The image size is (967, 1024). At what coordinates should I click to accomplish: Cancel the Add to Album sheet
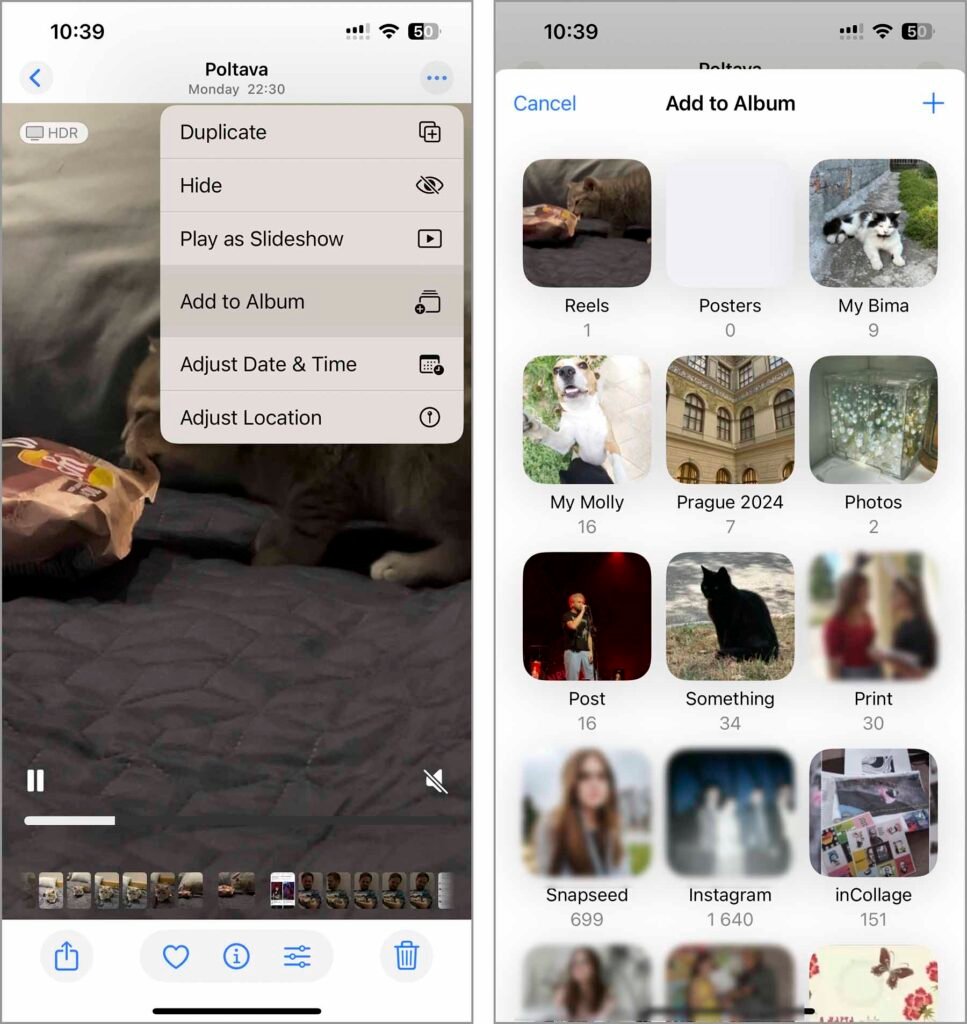(x=544, y=103)
